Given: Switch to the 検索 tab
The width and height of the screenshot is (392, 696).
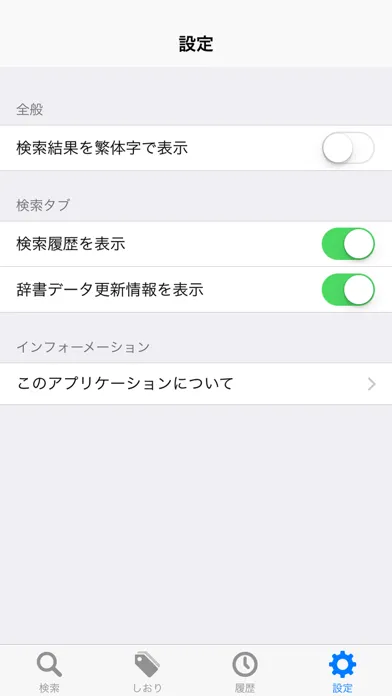Looking at the screenshot, I should pyautogui.click(x=49, y=672).
